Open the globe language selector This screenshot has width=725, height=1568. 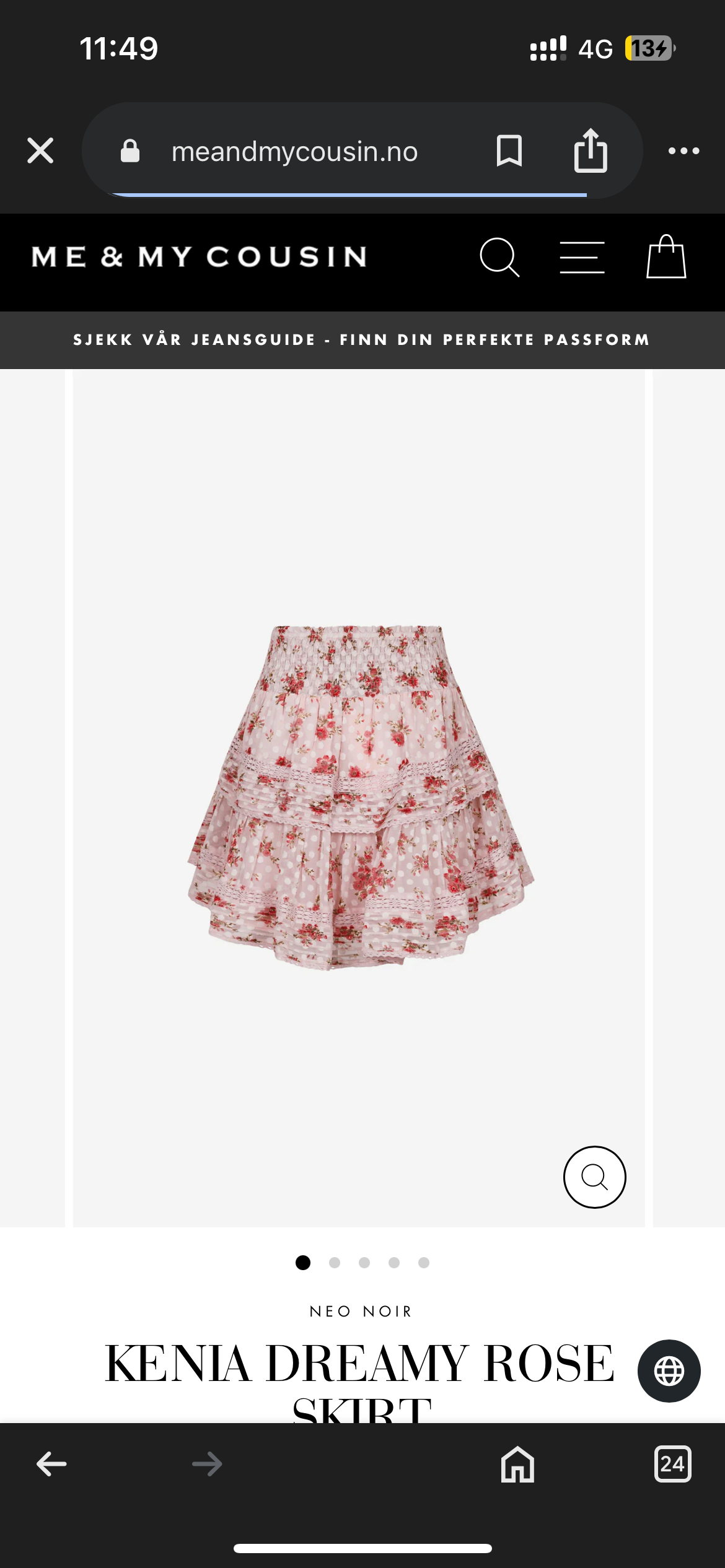click(669, 1370)
